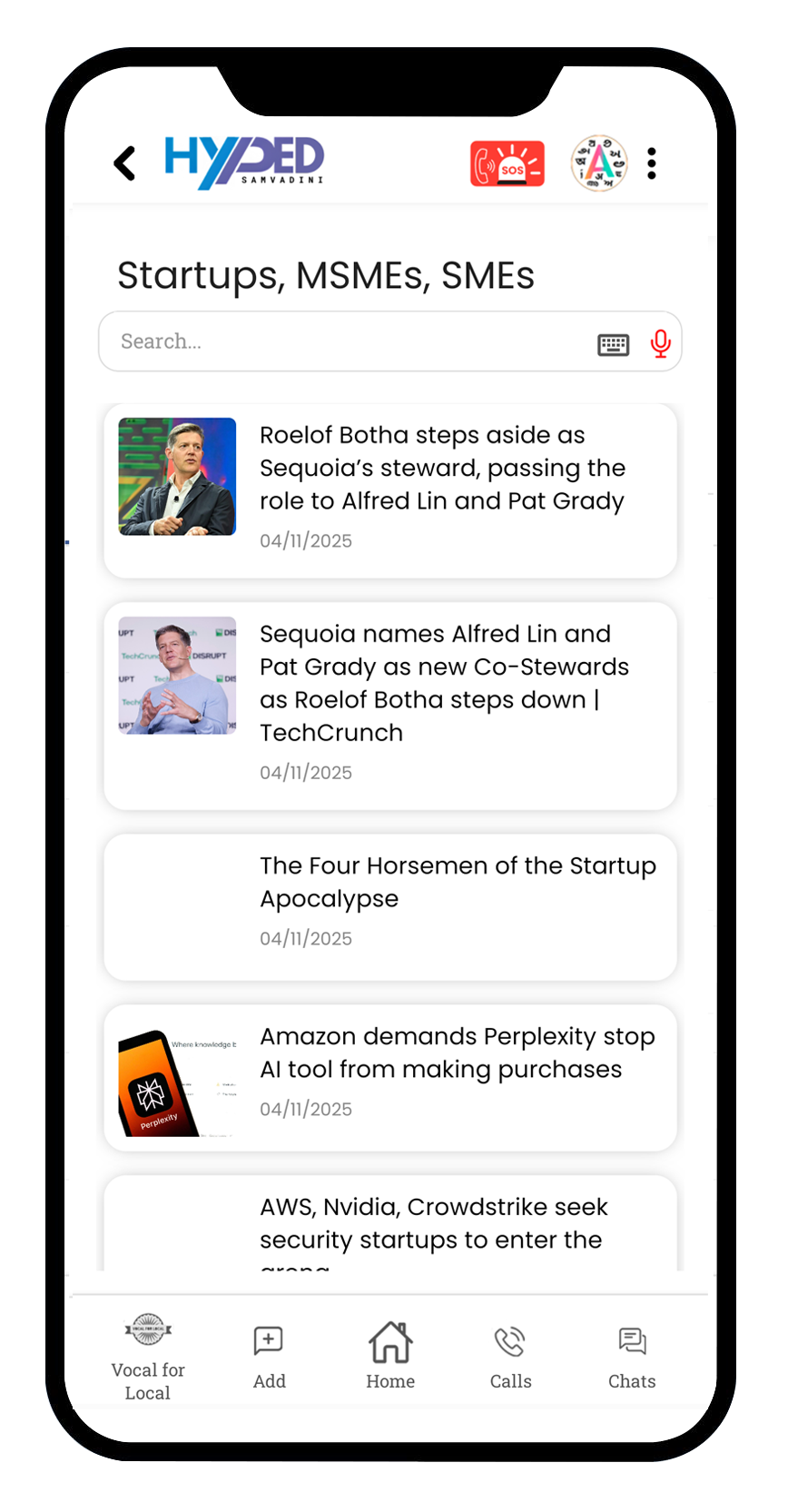Switch to Vocal for Local tab
Screen dimensions: 788x1512
[148, 1356]
